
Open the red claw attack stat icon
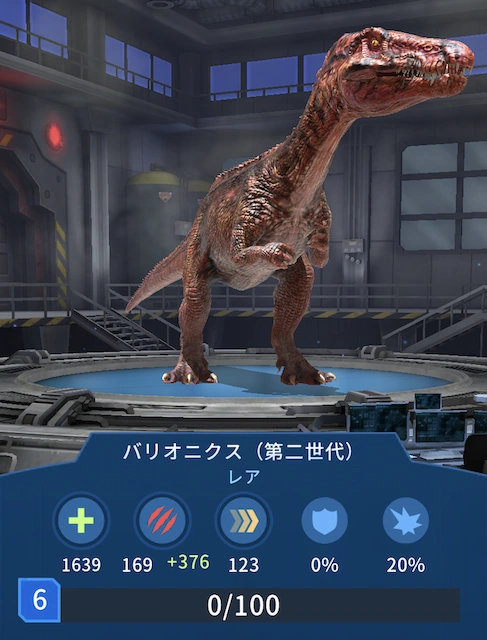[162, 520]
